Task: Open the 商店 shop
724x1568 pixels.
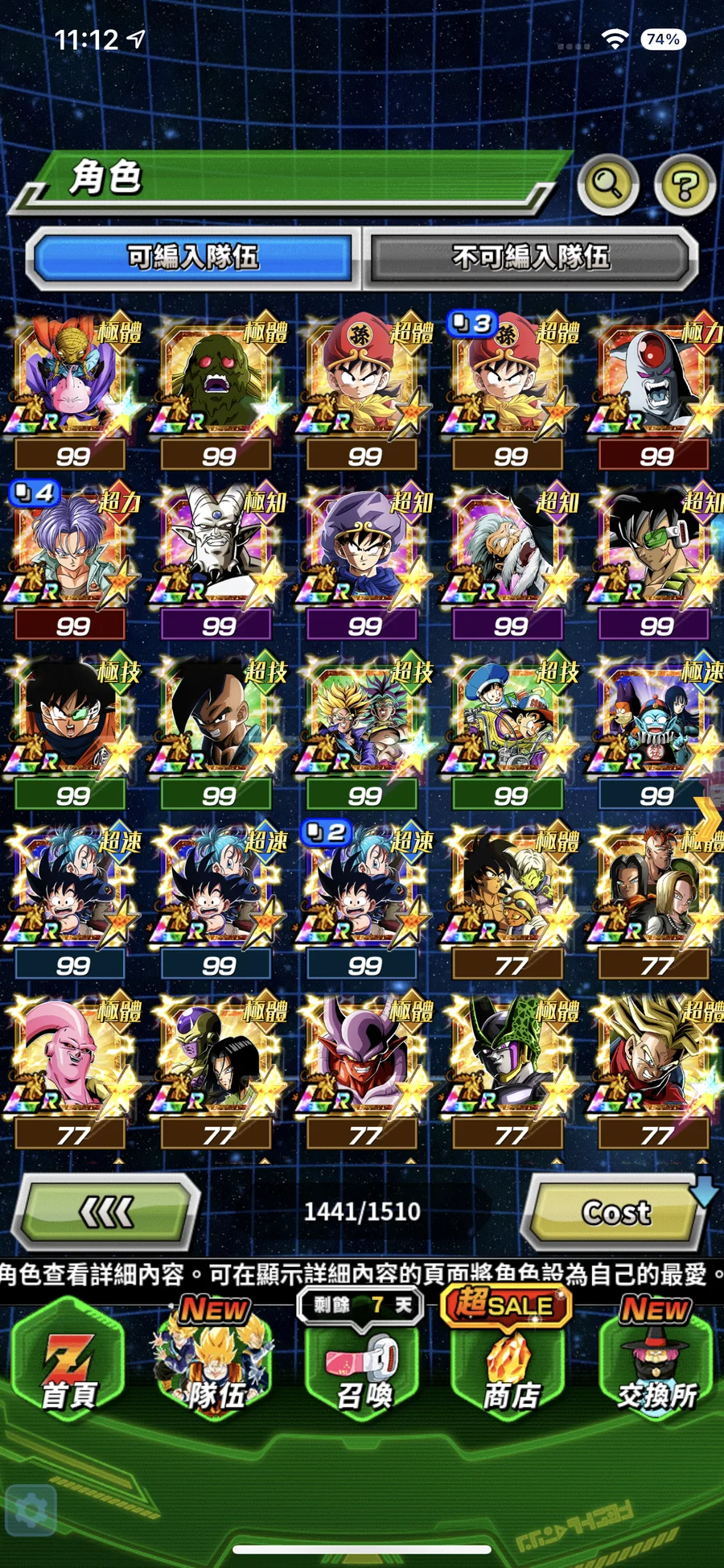Action: click(508, 1362)
